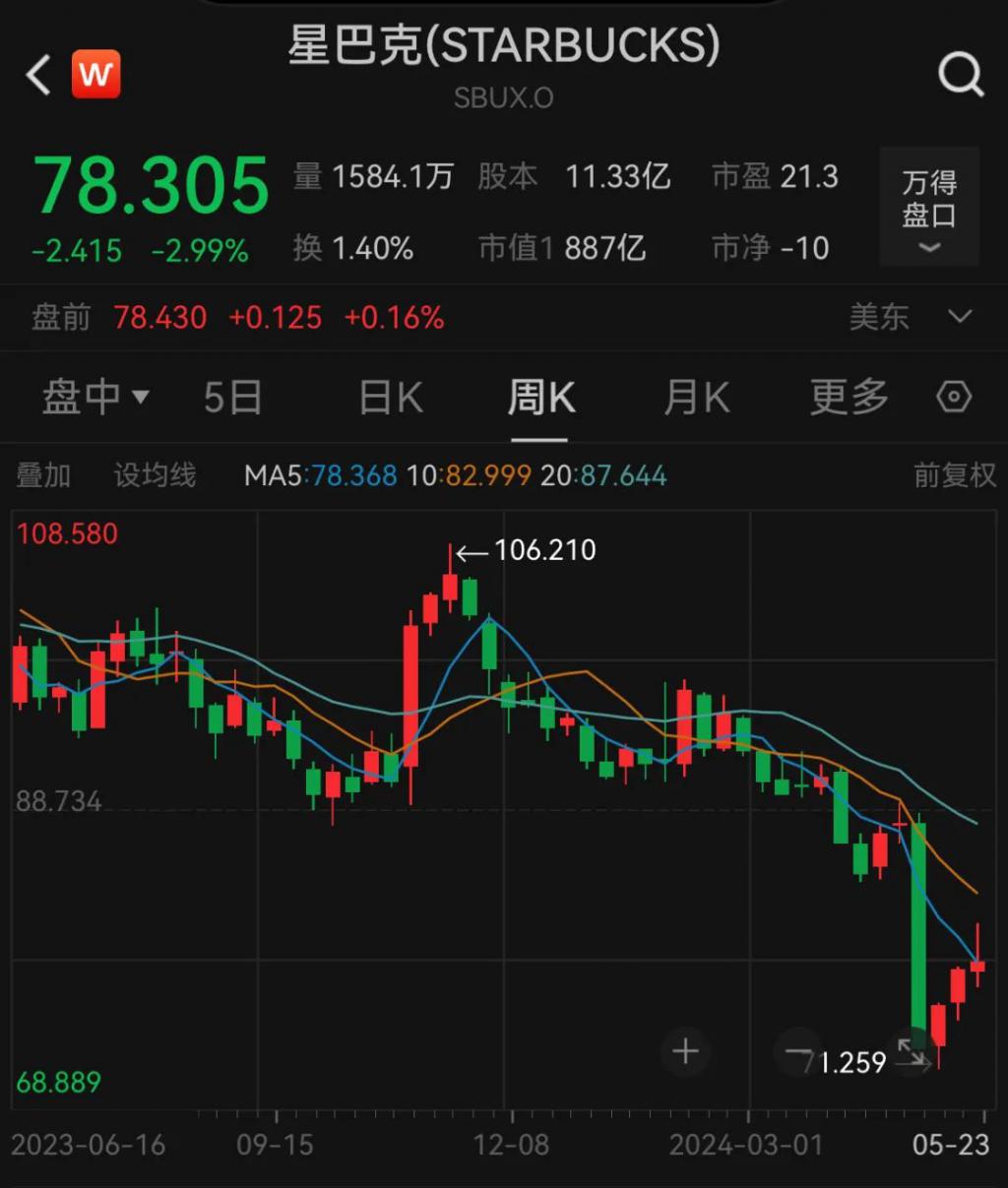This screenshot has height=1188, width=1008.
Task: Open chart settings hexagon icon
Action: (x=953, y=398)
